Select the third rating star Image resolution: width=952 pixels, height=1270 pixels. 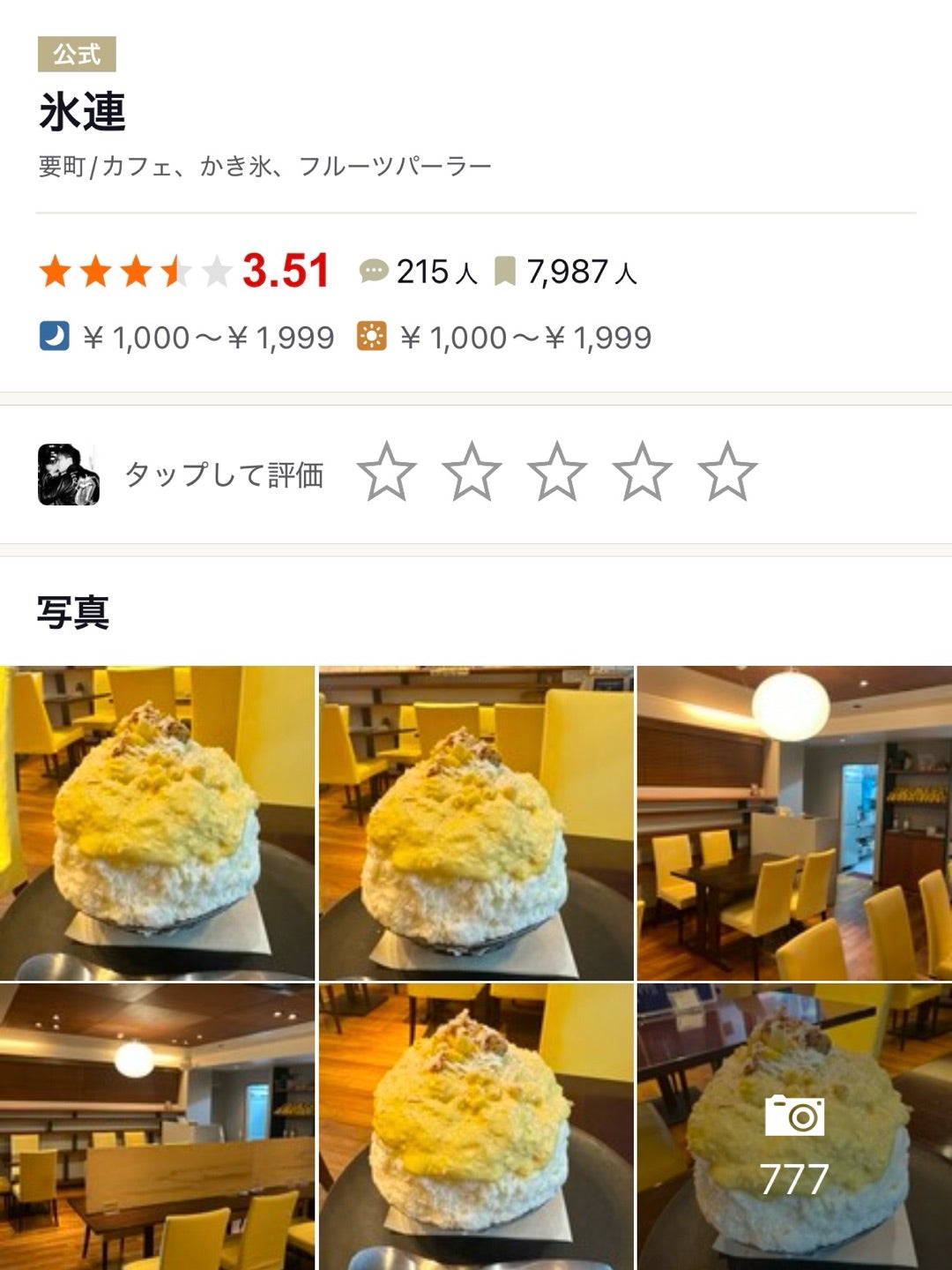coord(557,473)
